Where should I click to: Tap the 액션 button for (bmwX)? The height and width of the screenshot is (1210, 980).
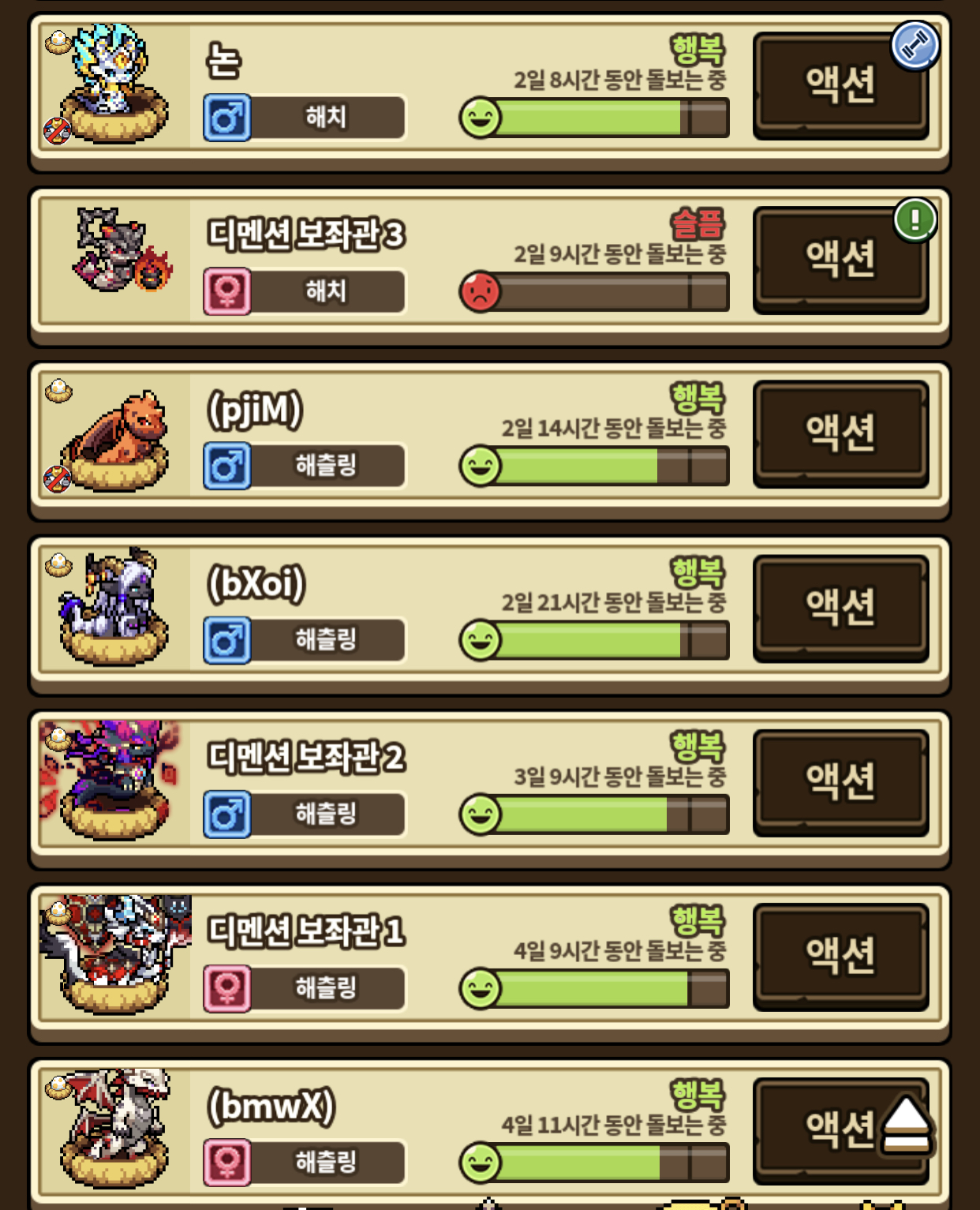(821, 1130)
